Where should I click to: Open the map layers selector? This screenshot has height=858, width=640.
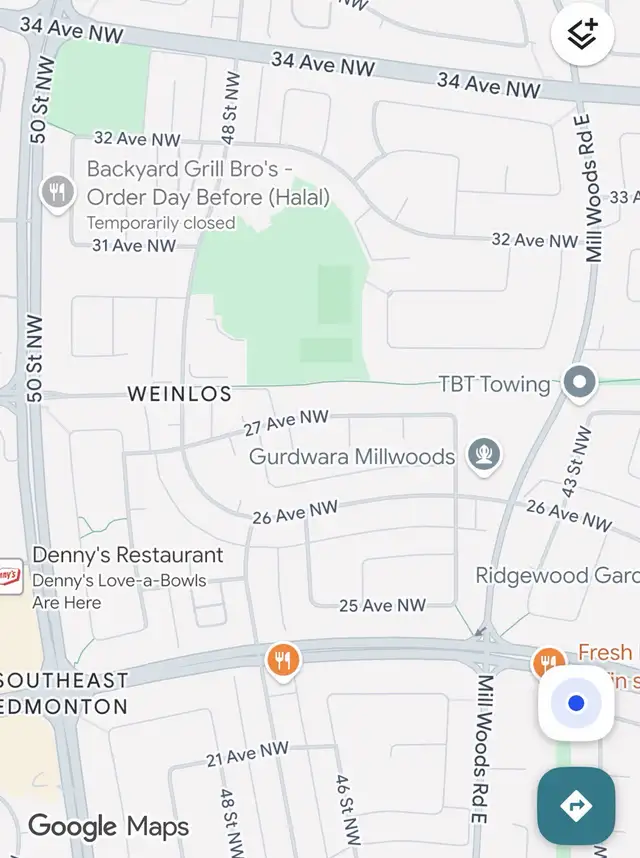(x=582, y=34)
